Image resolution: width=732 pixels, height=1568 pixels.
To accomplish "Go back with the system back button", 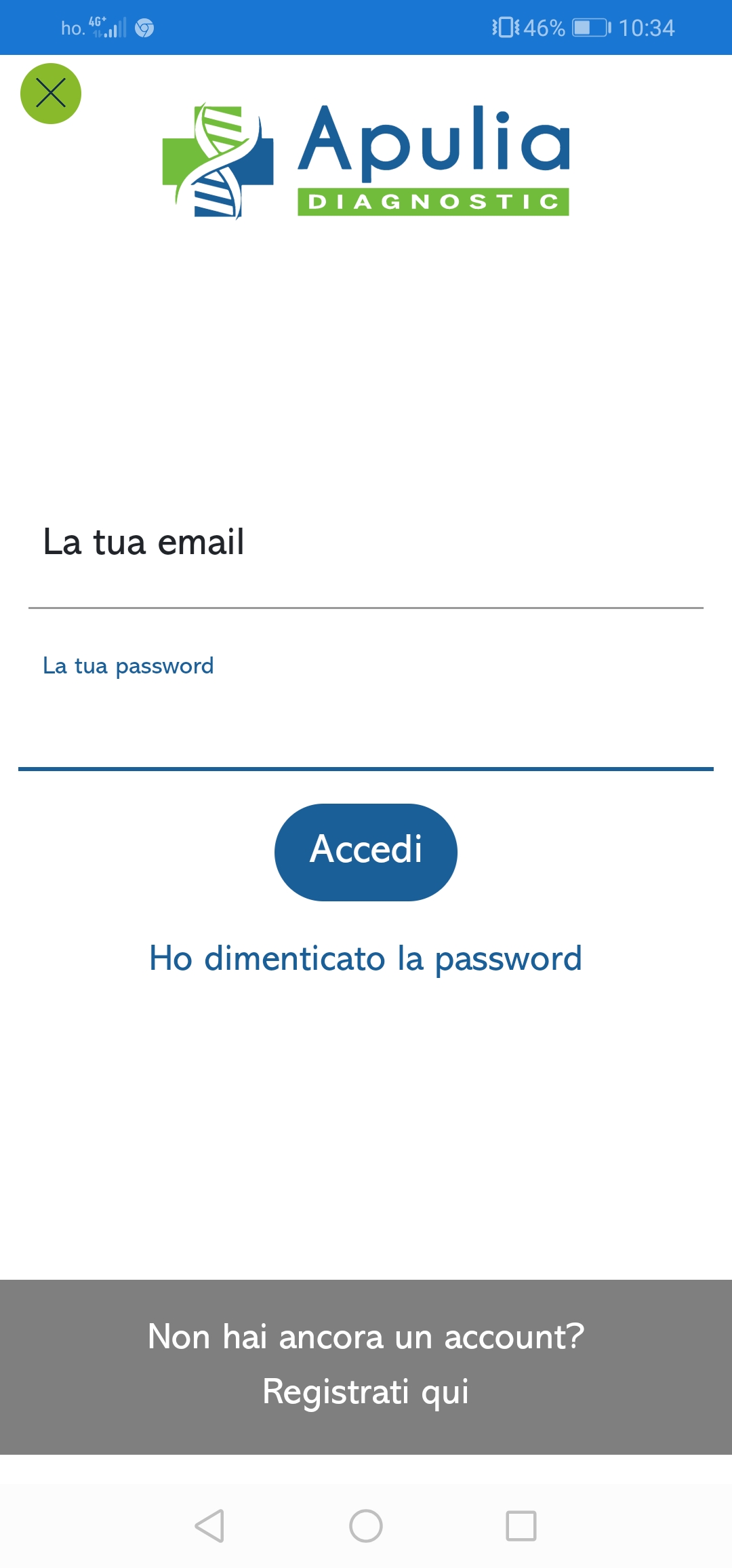I will click(209, 1526).
